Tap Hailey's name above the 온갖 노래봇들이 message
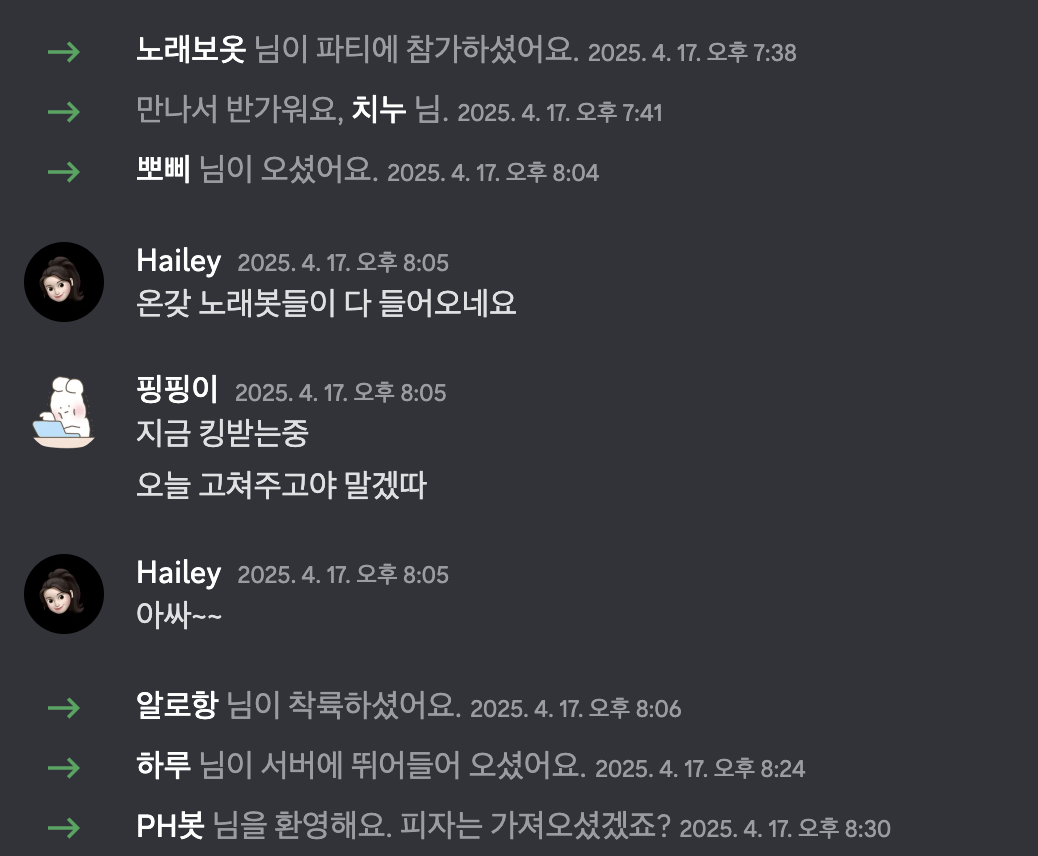 [178, 262]
